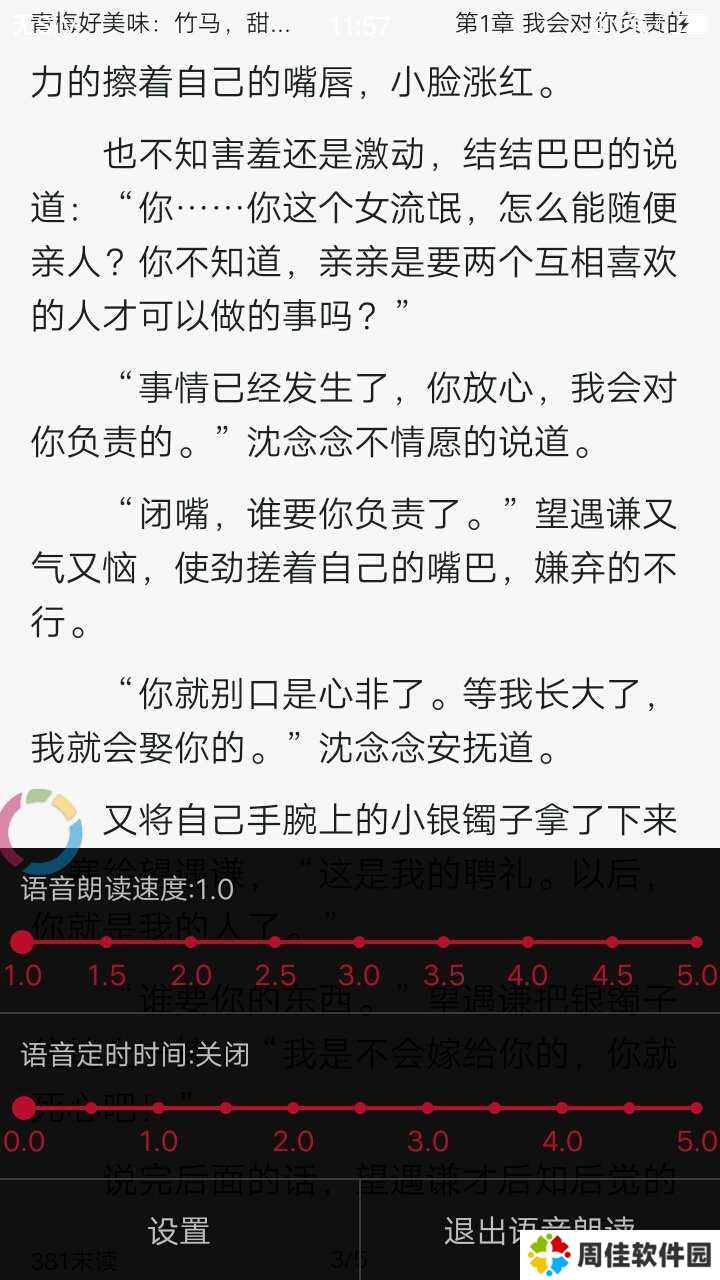Tap the circular colorful floating icon
The width and height of the screenshot is (720, 1280).
(x=40, y=832)
